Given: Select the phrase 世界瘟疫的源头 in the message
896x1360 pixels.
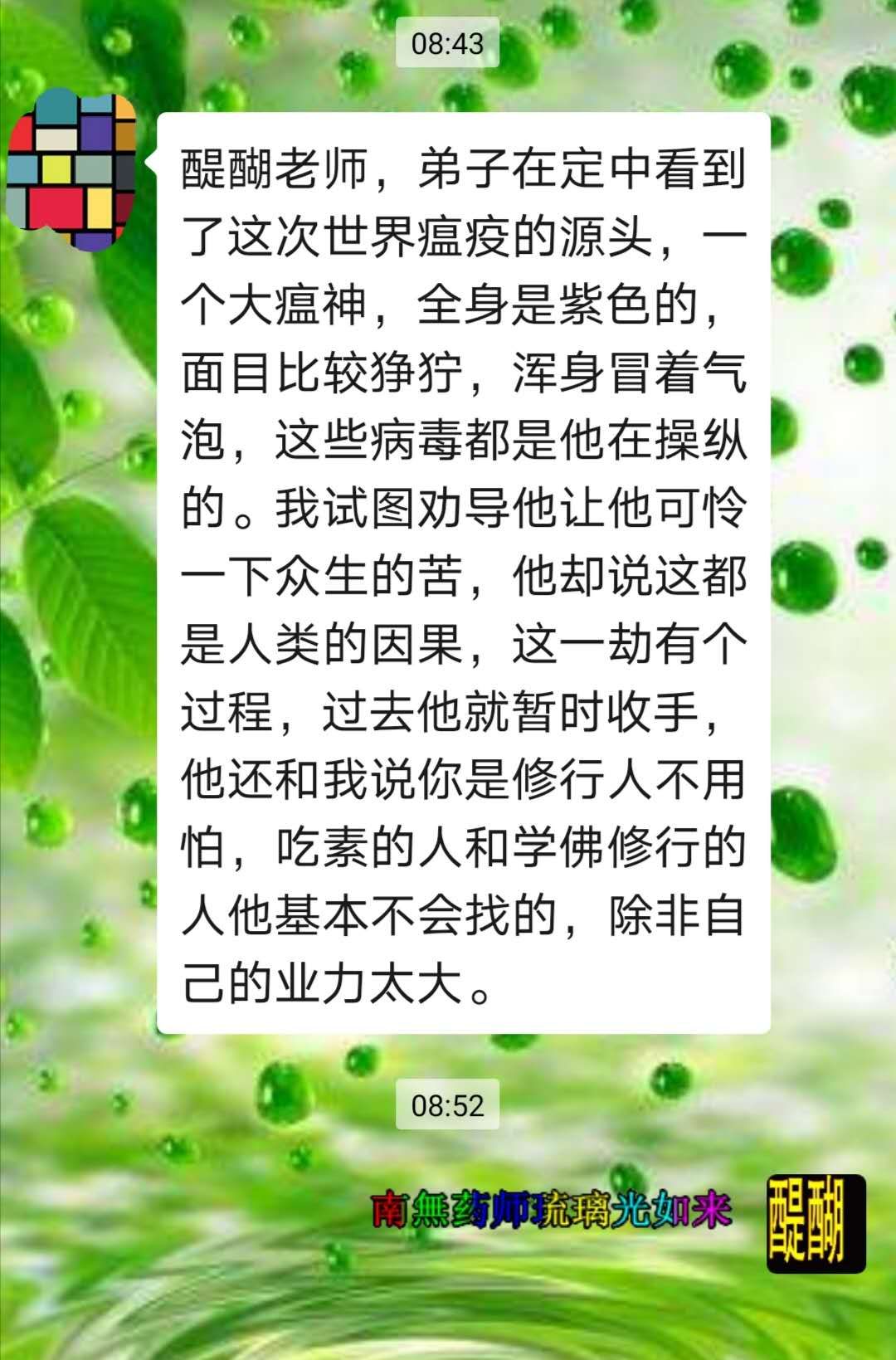Looking at the screenshot, I should click(x=465, y=235).
